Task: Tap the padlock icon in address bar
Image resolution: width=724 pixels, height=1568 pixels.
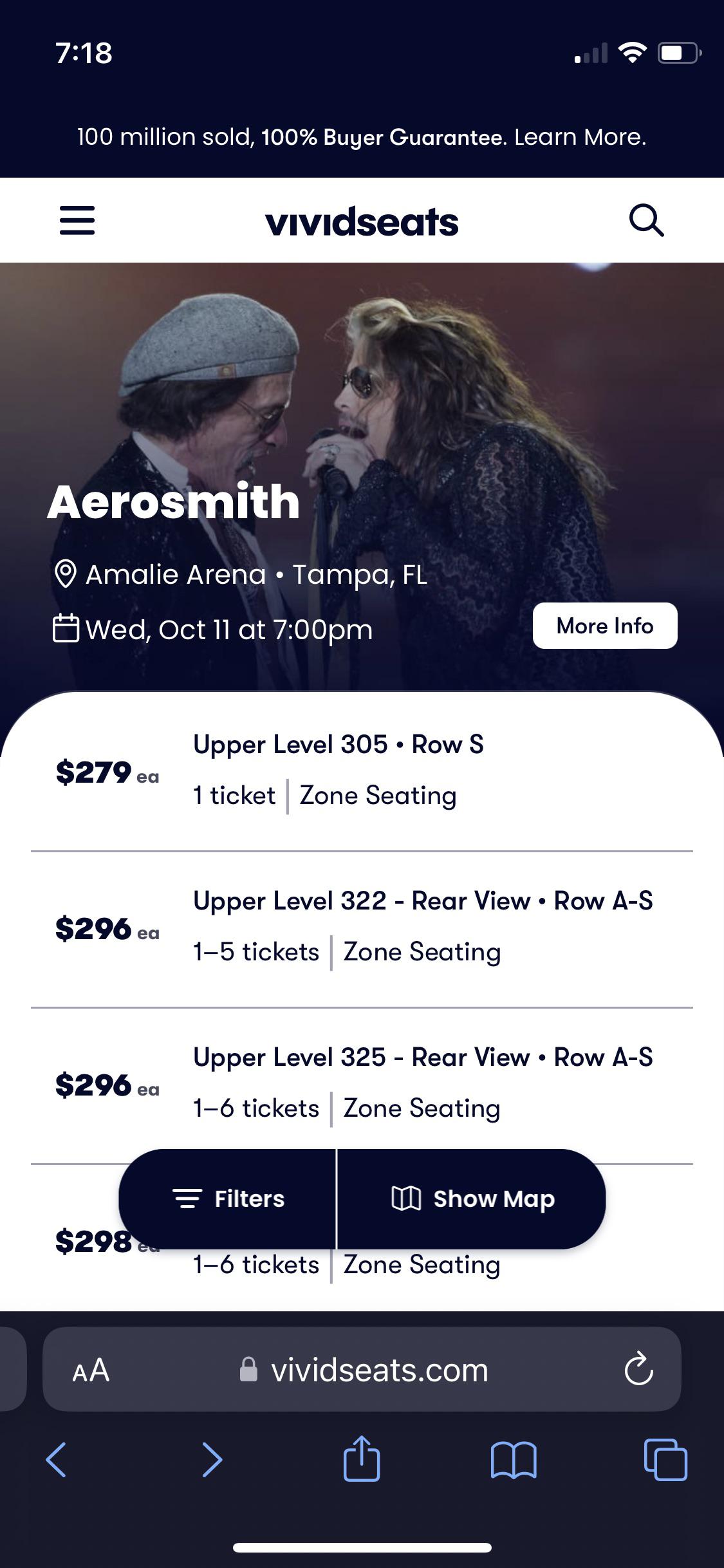Action: point(248,1370)
